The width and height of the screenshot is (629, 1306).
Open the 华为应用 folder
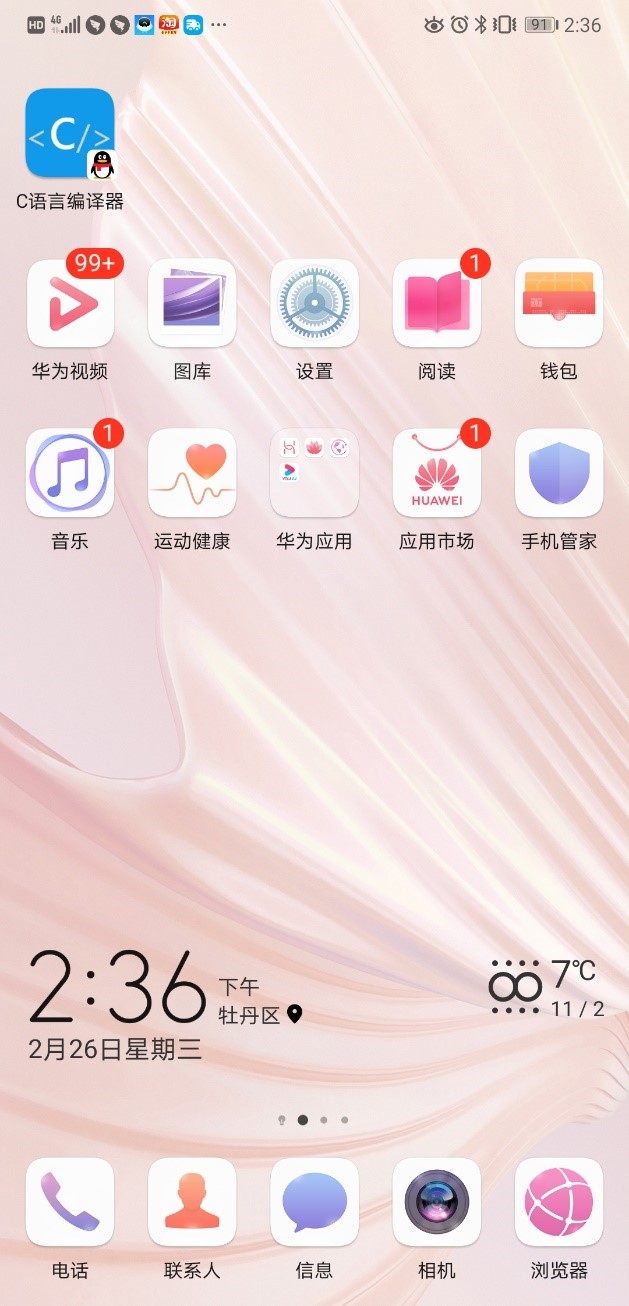pos(314,473)
